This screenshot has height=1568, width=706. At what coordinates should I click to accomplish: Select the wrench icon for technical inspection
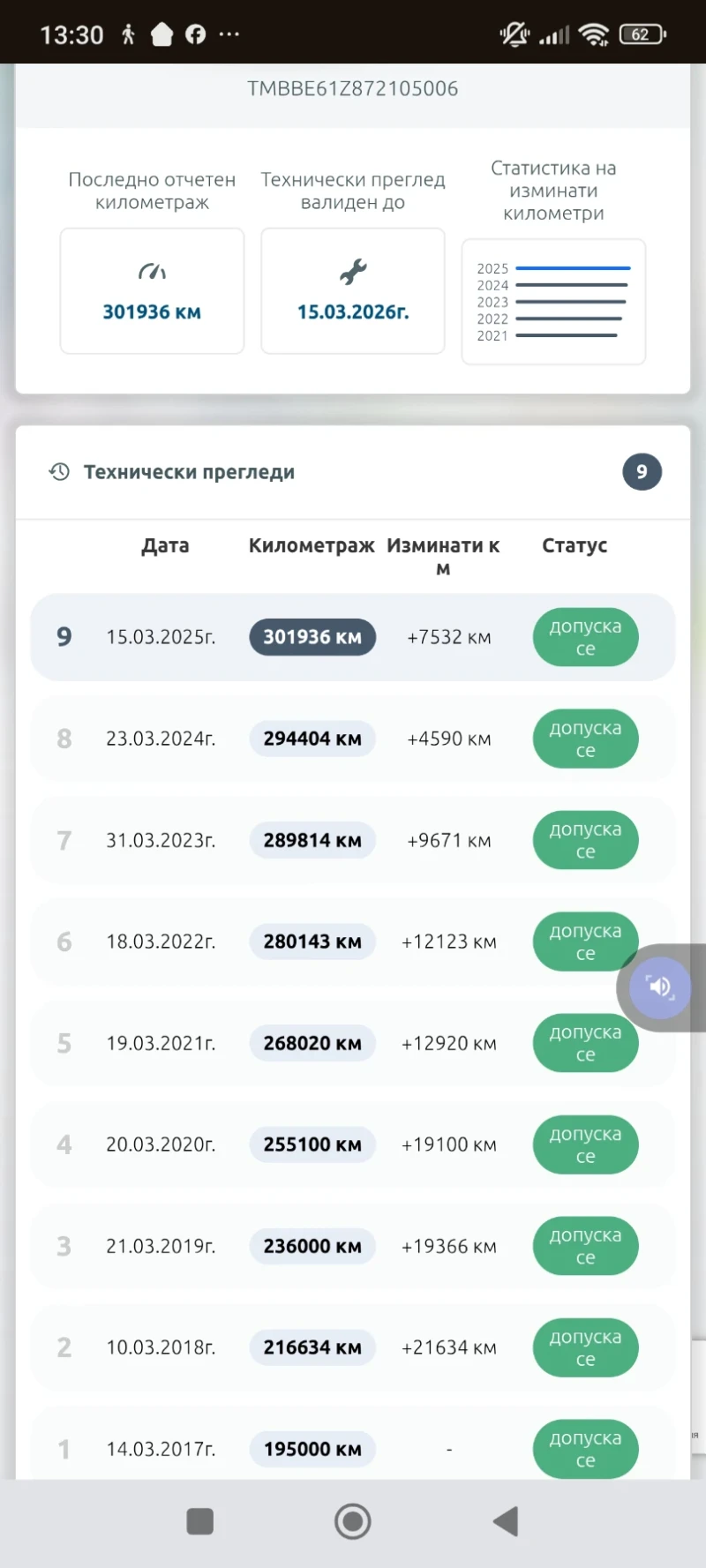tap(352, 272)
